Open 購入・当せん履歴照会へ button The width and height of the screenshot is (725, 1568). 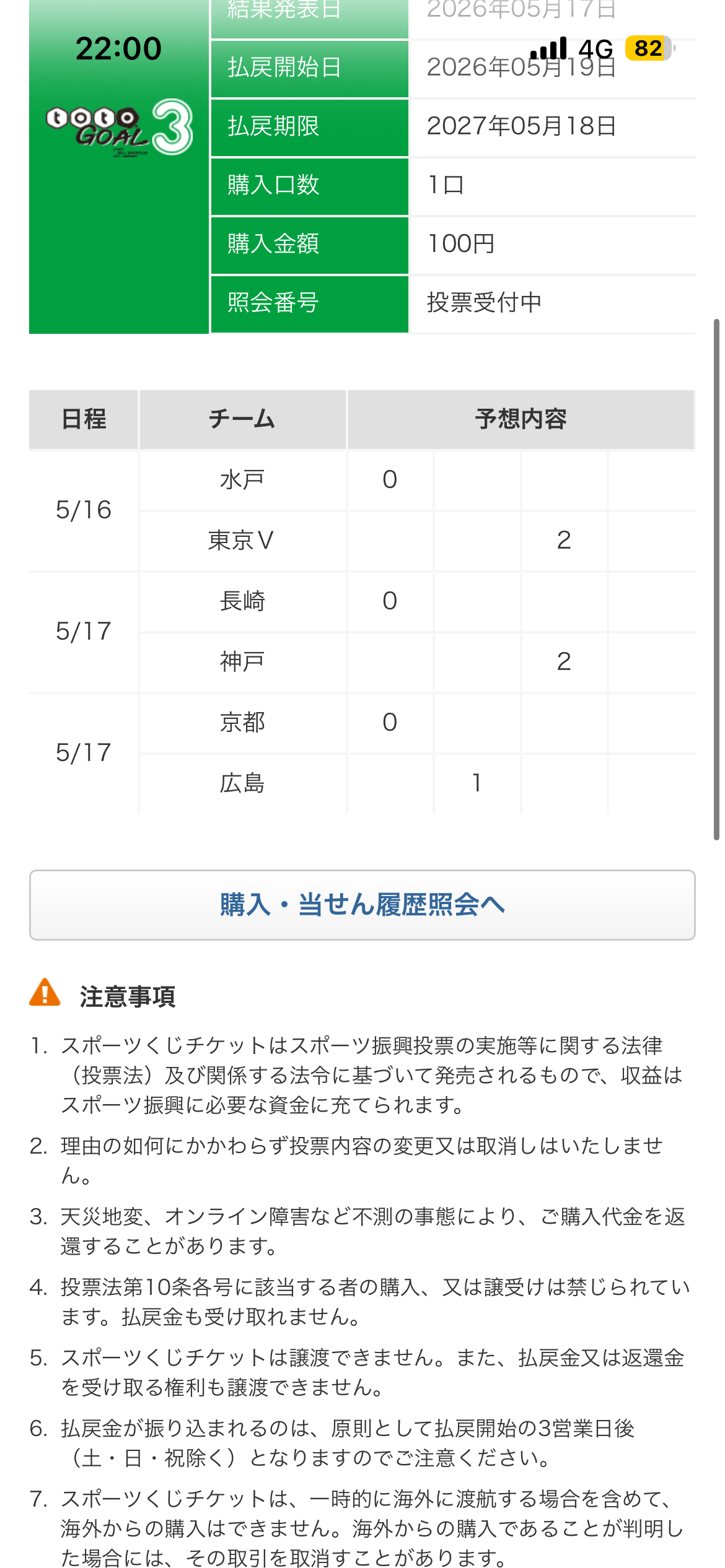coord(362,905)
